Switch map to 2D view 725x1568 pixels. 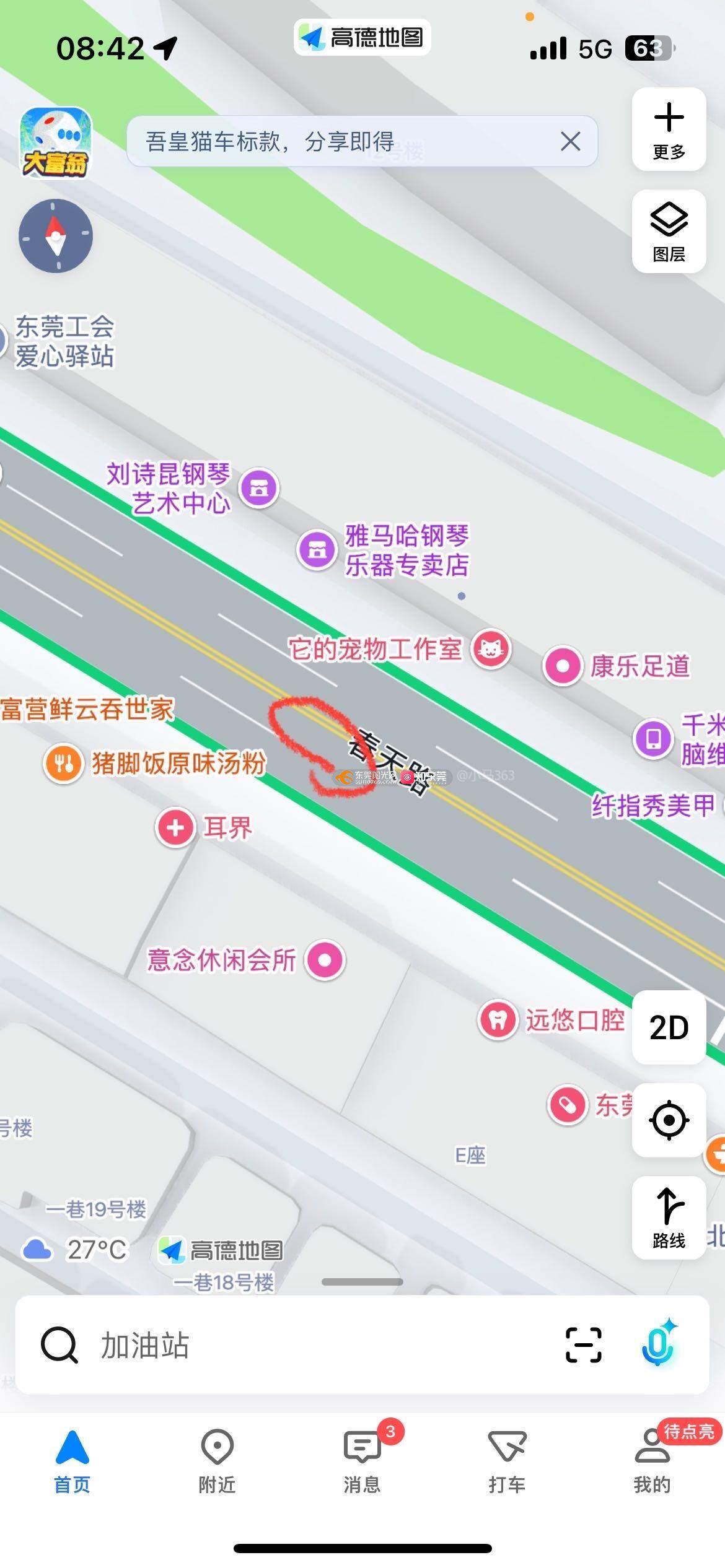click(669, 1027)
